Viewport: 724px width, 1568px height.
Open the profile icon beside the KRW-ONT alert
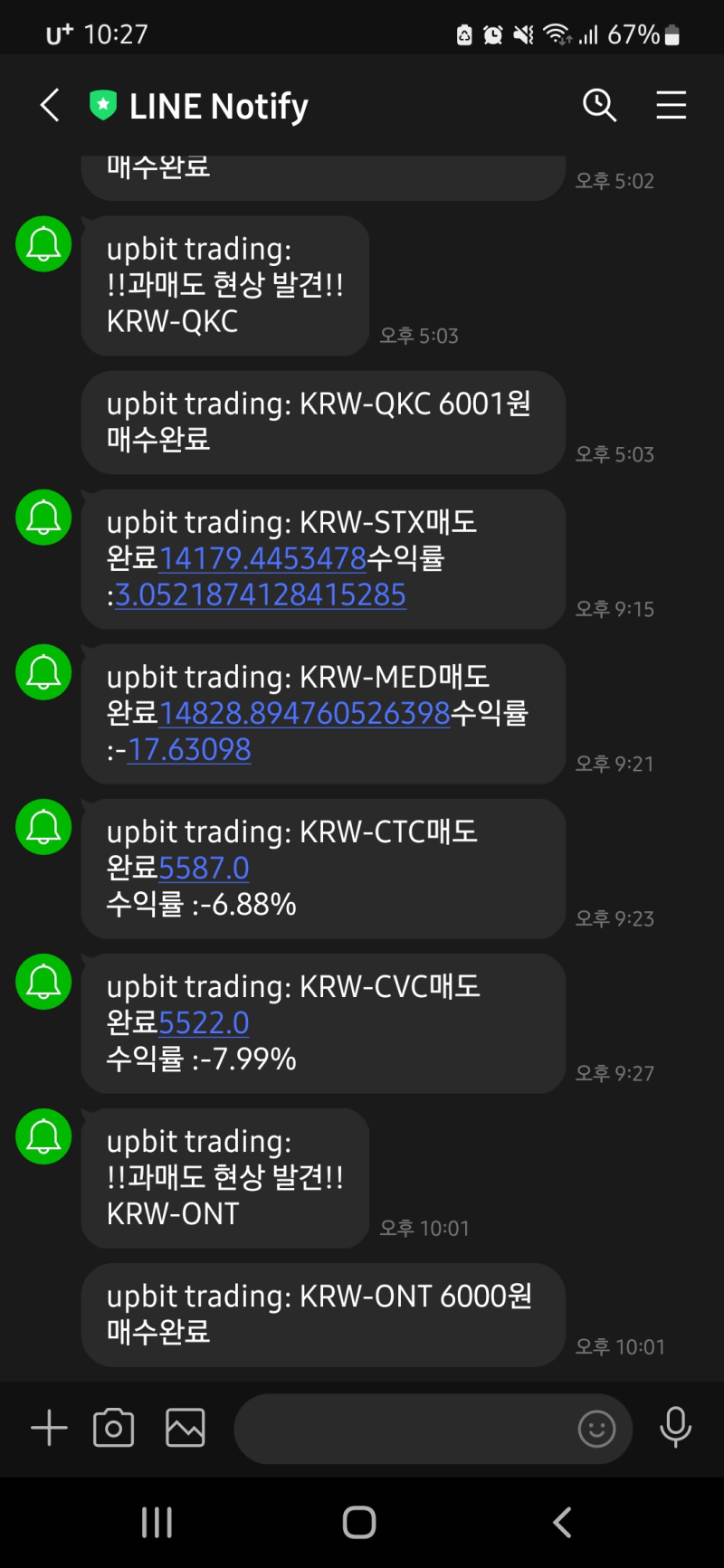click(x=43, y=1136)
